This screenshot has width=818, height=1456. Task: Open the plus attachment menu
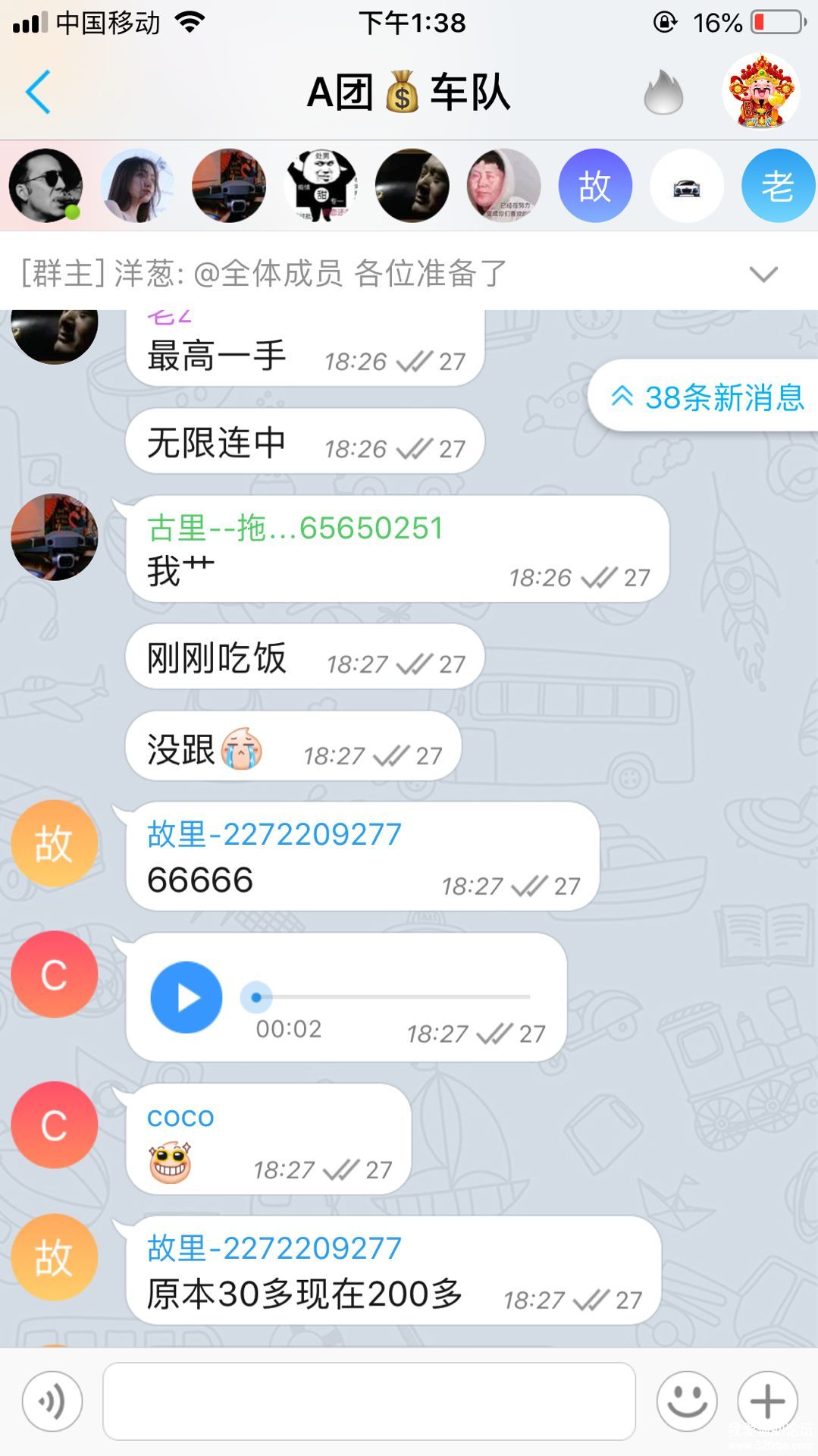click(x=767, y=1401)
